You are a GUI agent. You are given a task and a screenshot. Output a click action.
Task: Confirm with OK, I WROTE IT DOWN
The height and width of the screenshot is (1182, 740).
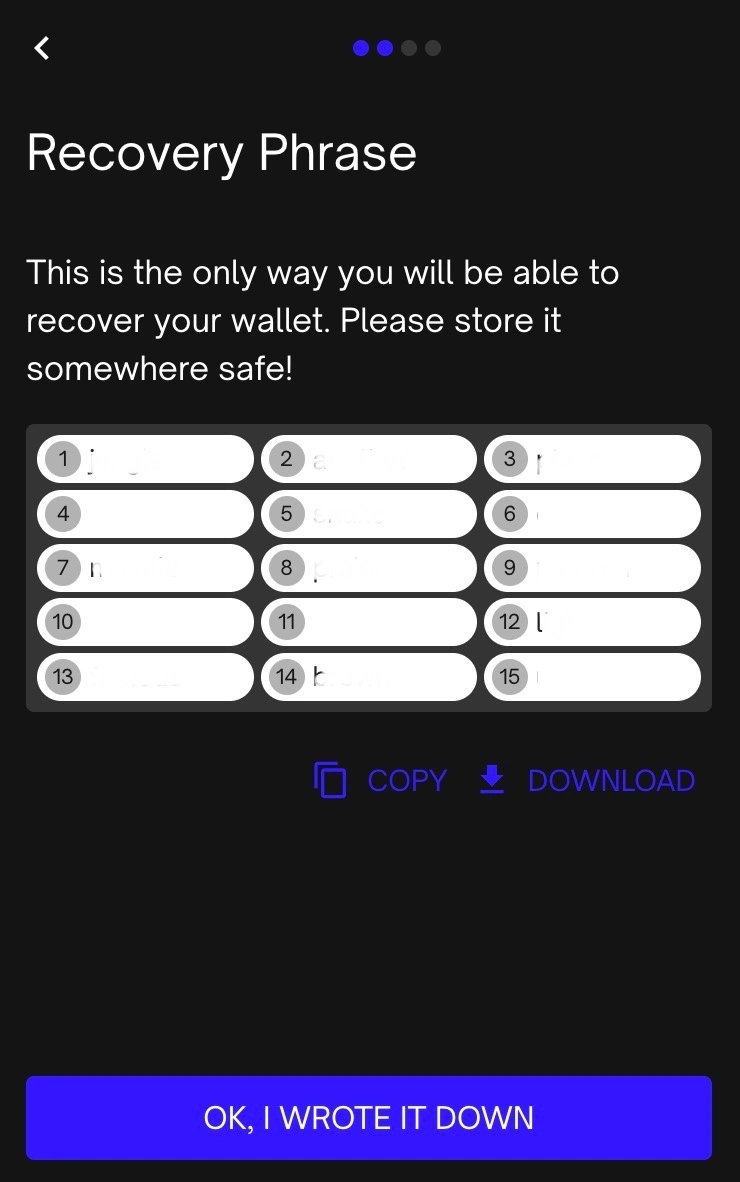(369, 1117)
